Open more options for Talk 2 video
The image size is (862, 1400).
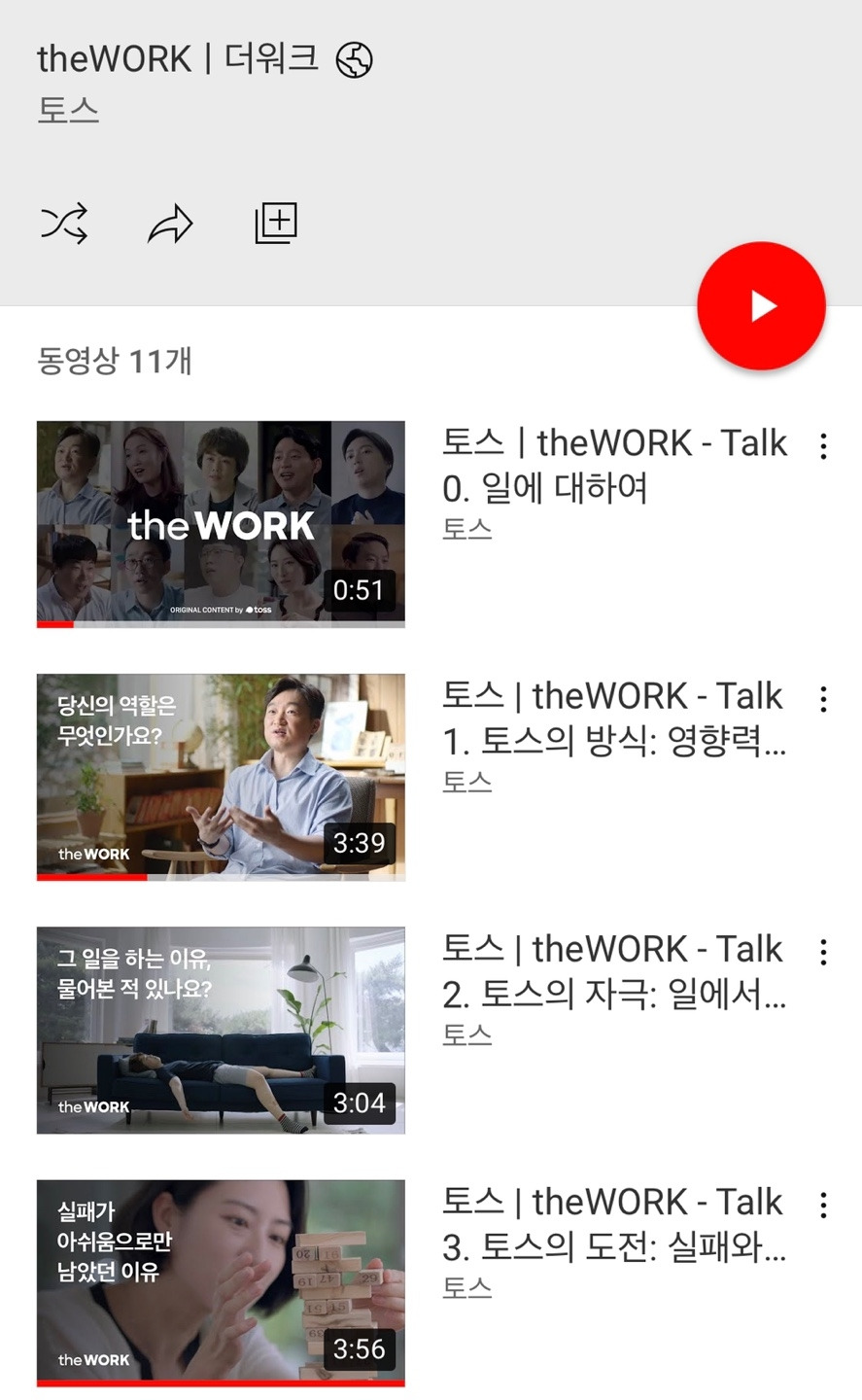(x=823, y=952)
